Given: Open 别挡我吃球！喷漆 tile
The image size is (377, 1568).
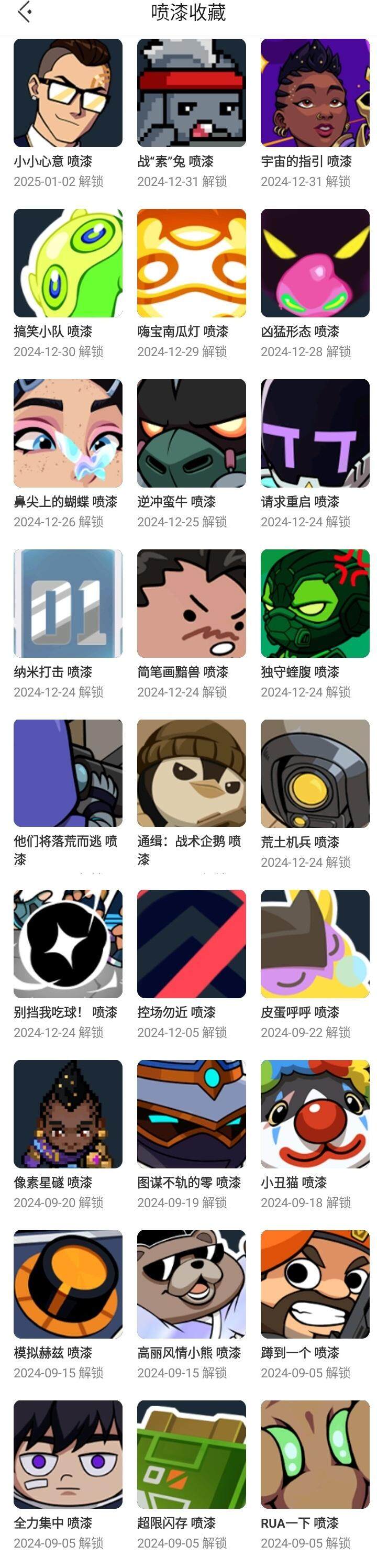Looking at the screenshot, I should [68, 944].
